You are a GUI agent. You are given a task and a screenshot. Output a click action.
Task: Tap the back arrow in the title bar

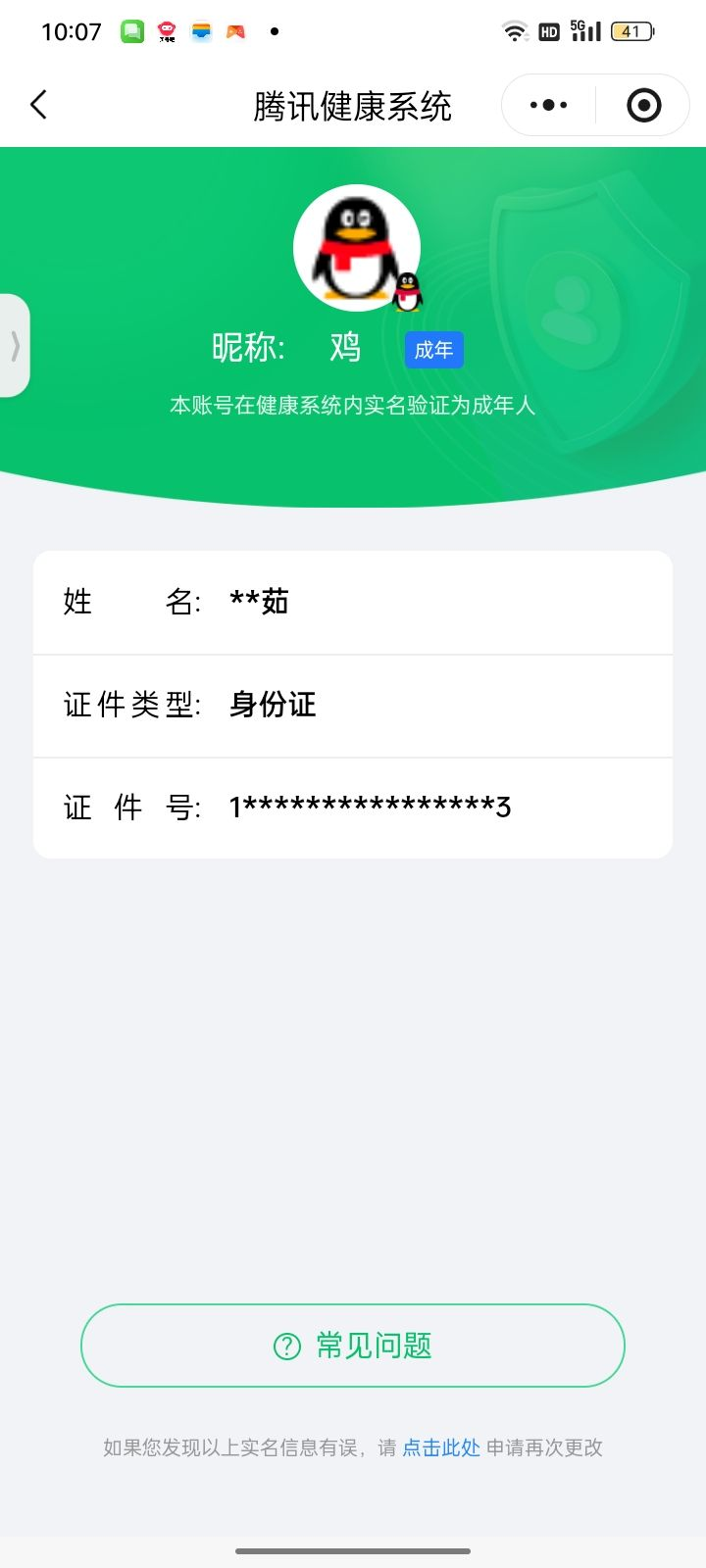pos(38,104)
